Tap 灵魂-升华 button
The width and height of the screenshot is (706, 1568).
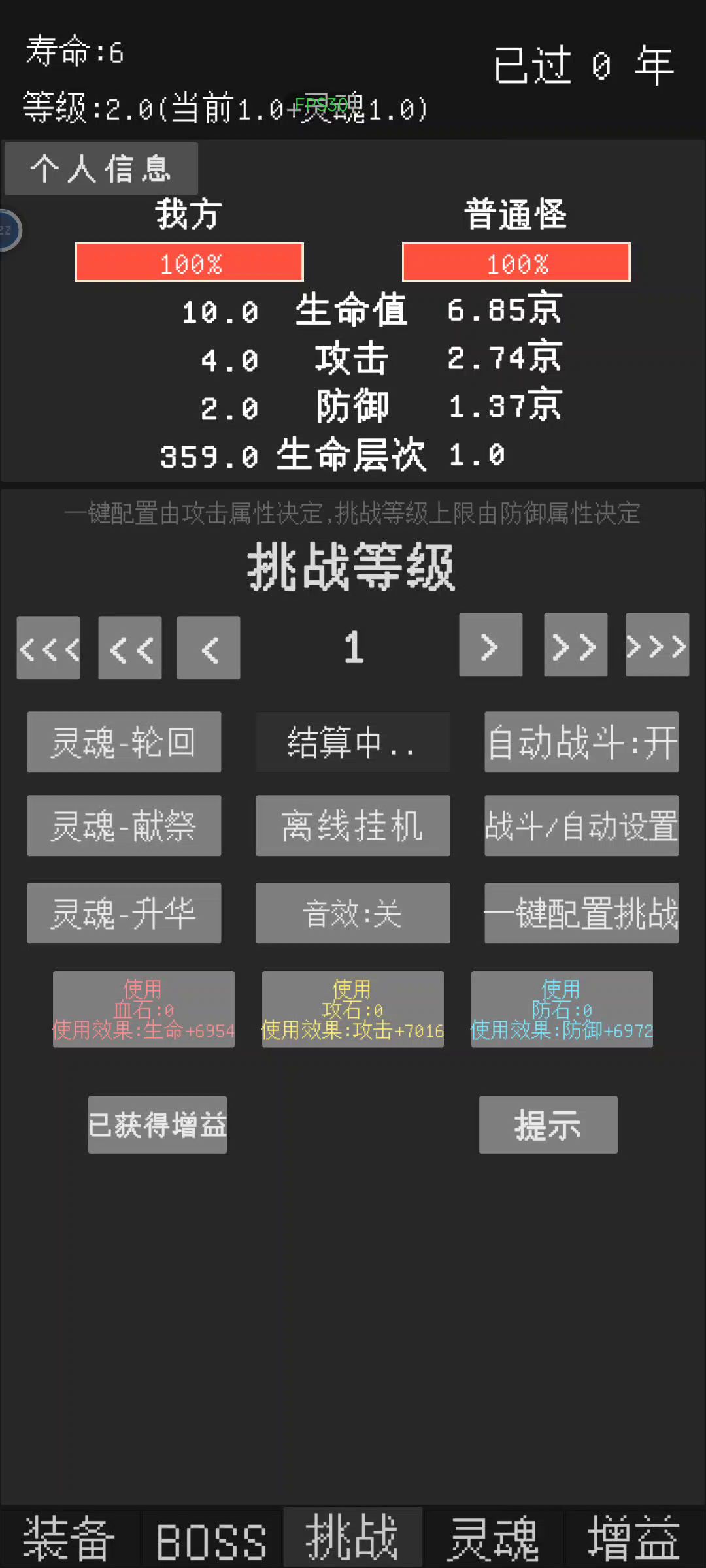coord(124,913)
